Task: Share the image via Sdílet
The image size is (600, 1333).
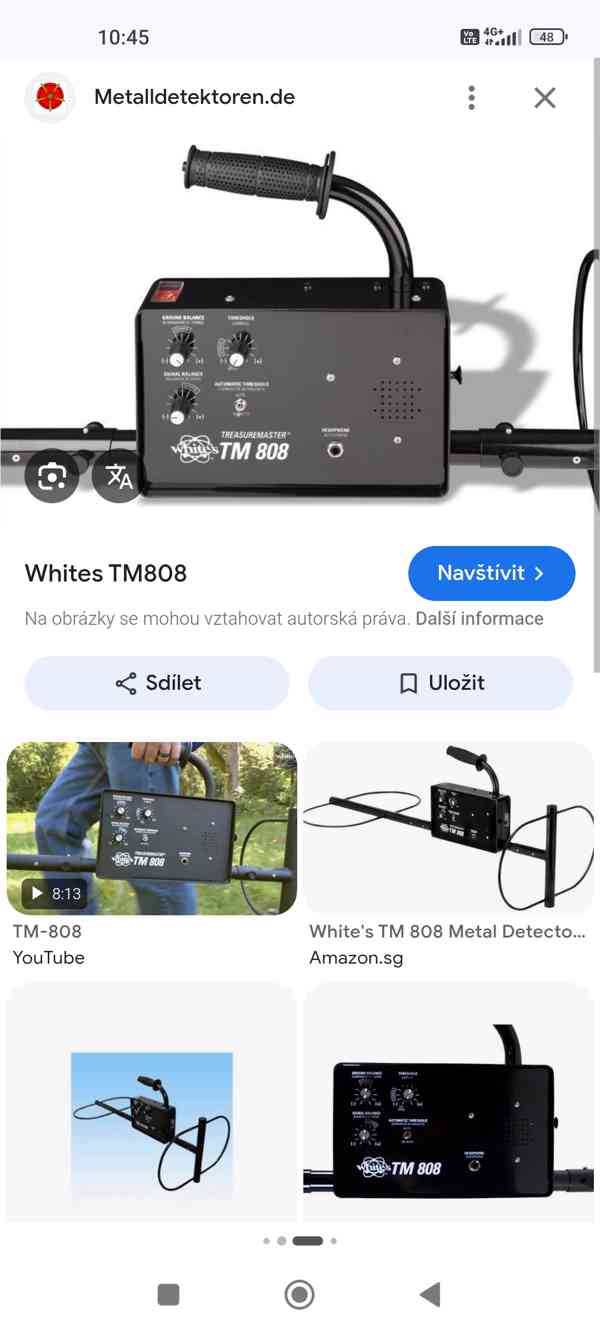Action: [x=157, y=683]
